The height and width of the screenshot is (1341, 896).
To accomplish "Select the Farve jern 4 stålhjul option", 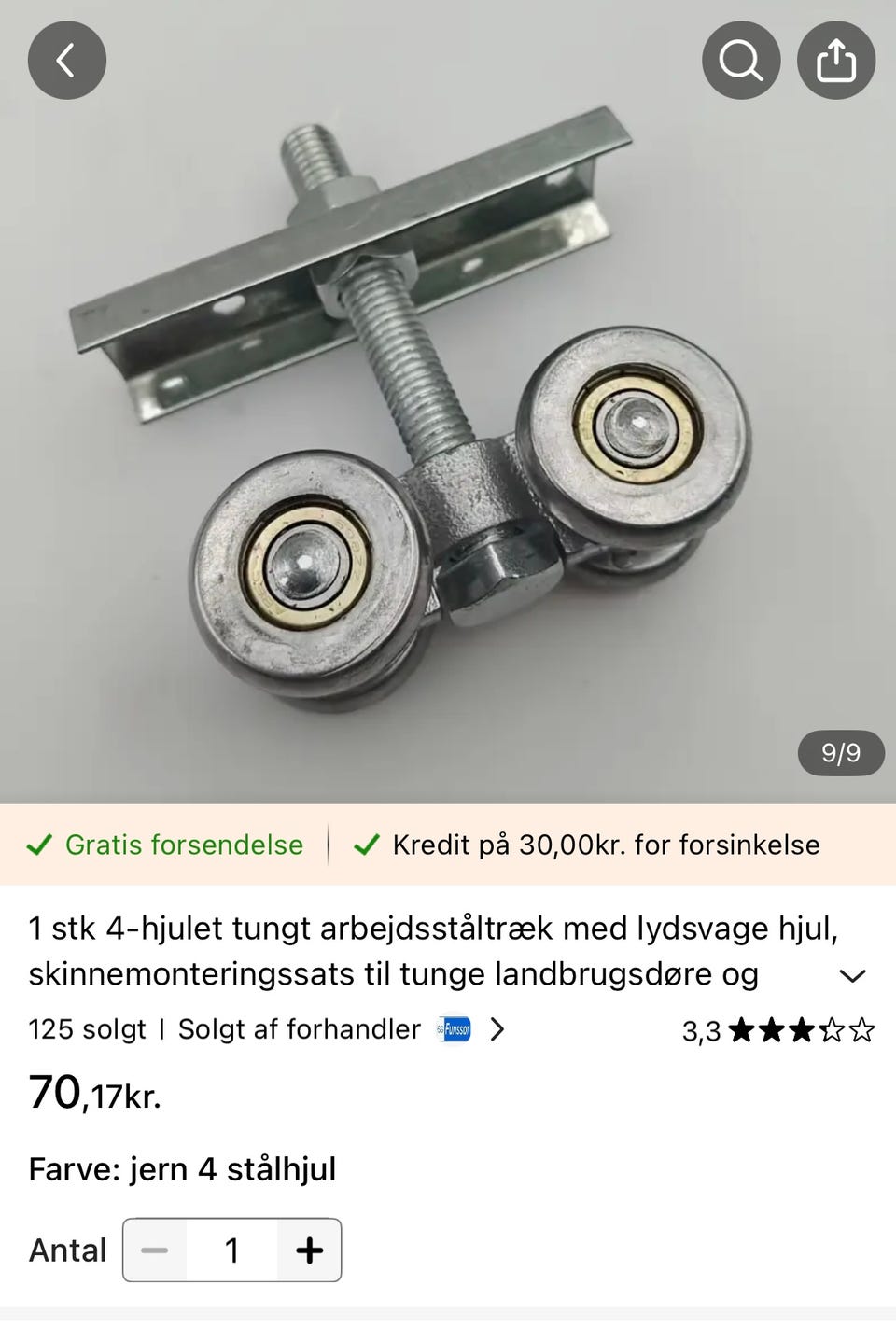I will (183, 1168).
